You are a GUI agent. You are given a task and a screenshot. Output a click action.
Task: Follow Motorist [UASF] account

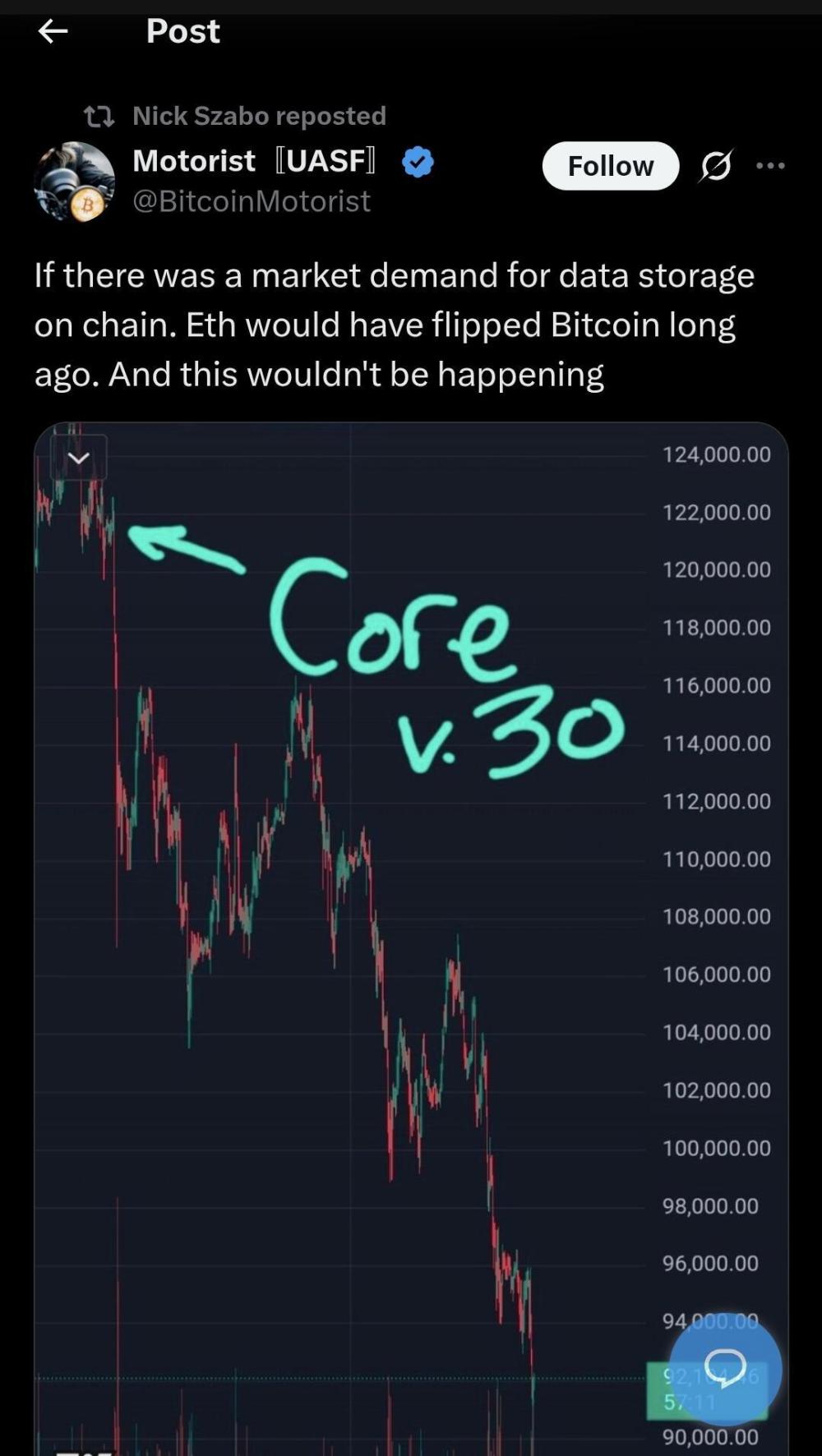click(x=610, y=166)
